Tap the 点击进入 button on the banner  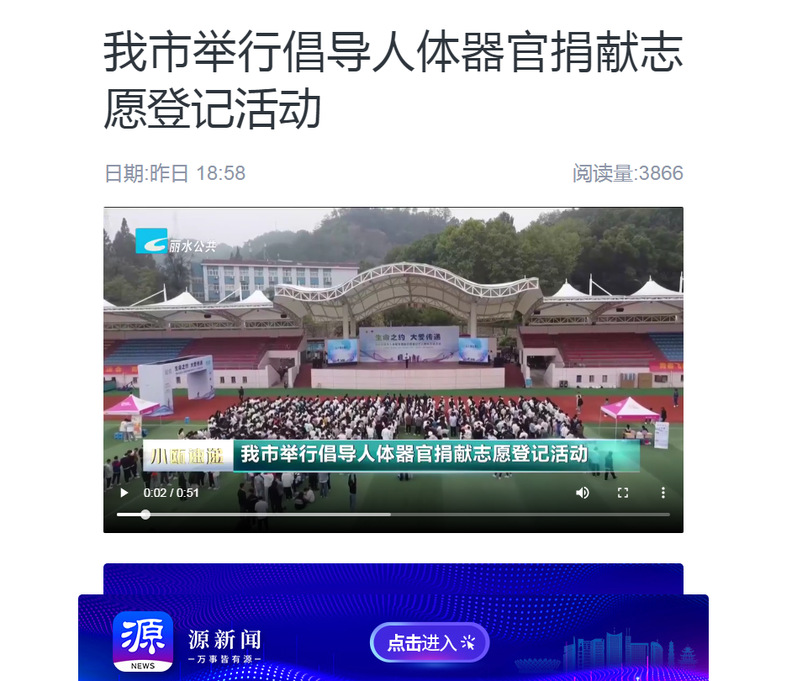click(x=429, y=643)
